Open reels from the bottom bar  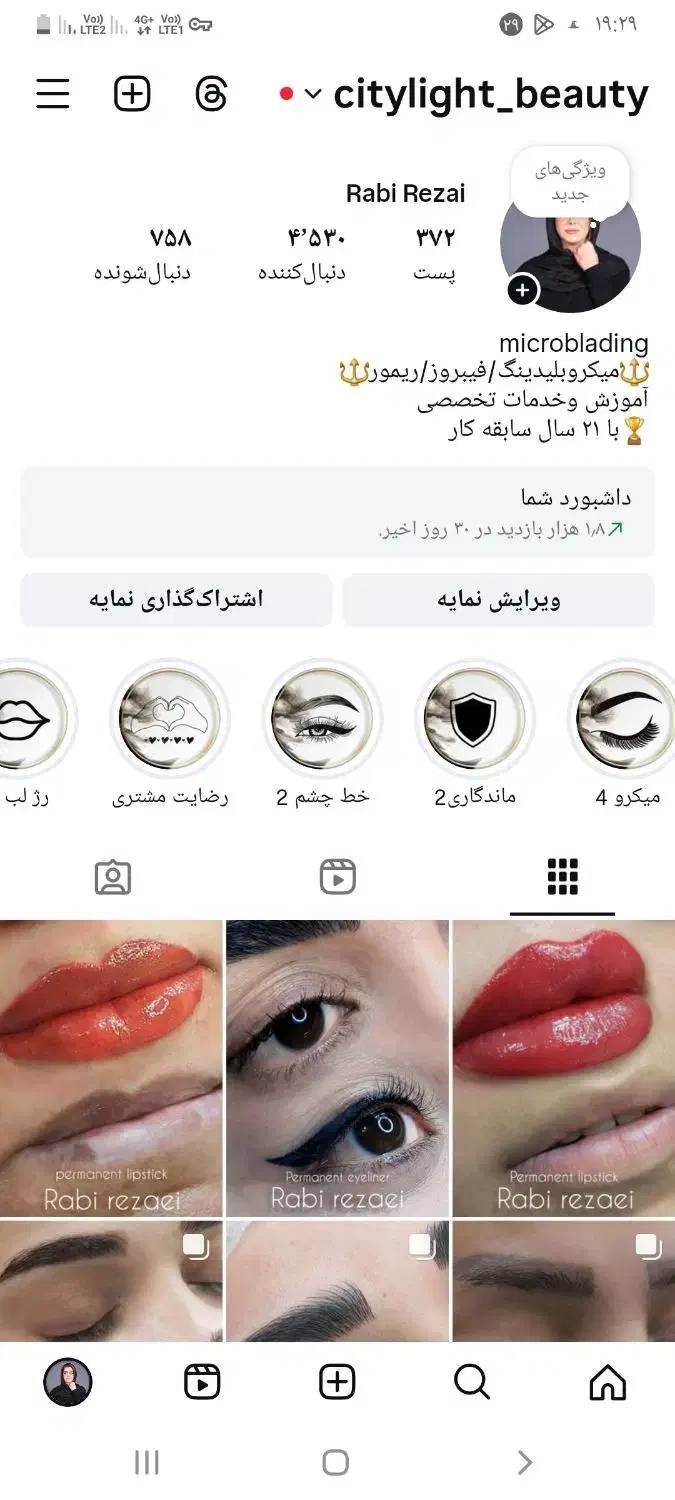pyautogui.click(x=202, y=1382)
